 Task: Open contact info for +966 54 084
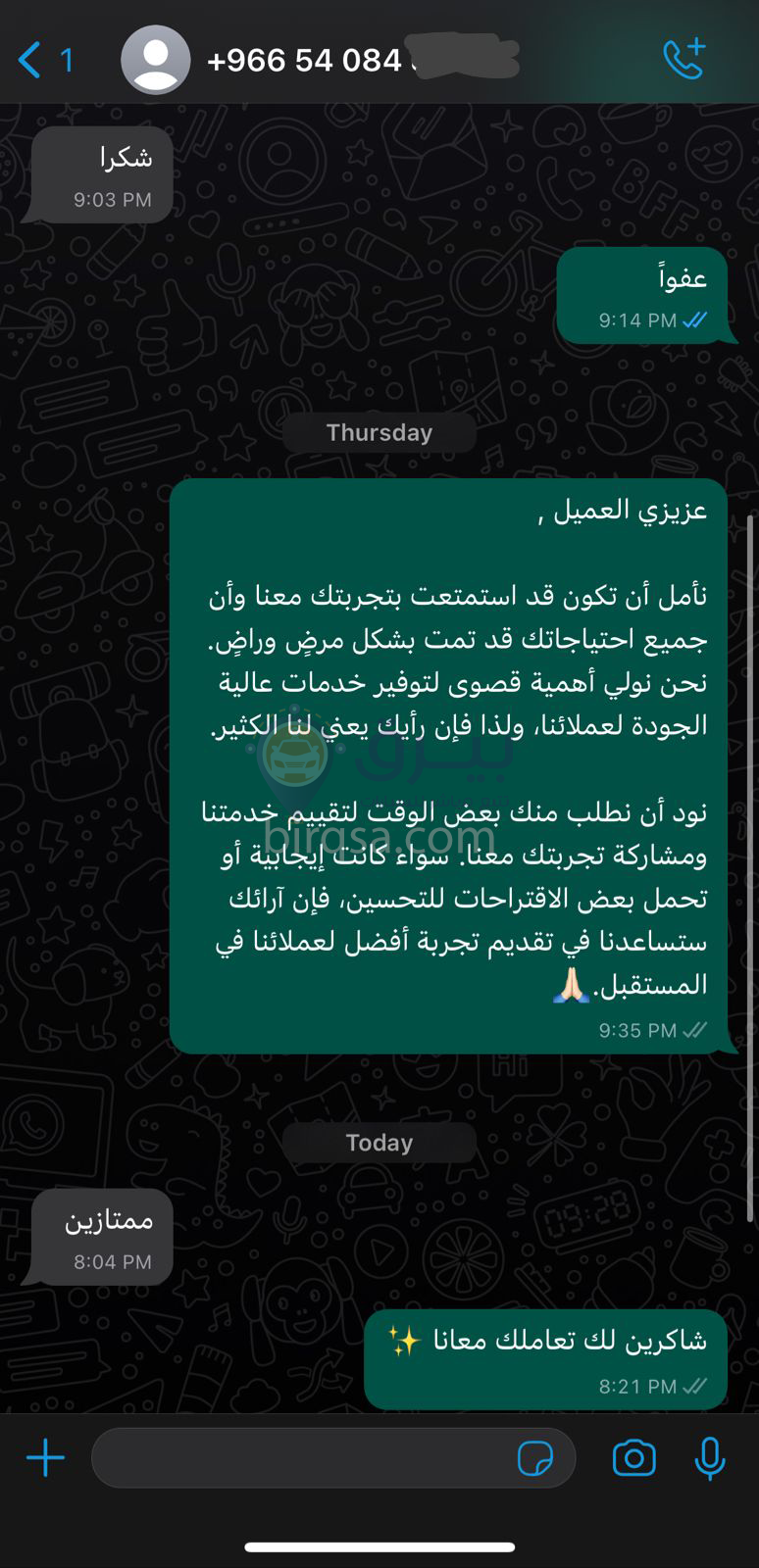coord(306,61)
